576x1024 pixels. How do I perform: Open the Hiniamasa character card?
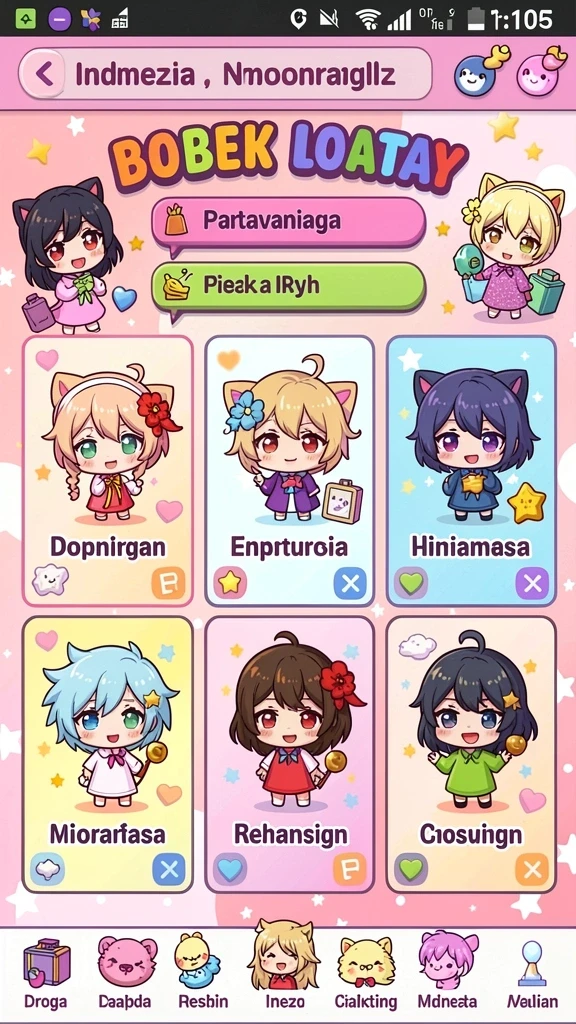click(x=471, y=472)
